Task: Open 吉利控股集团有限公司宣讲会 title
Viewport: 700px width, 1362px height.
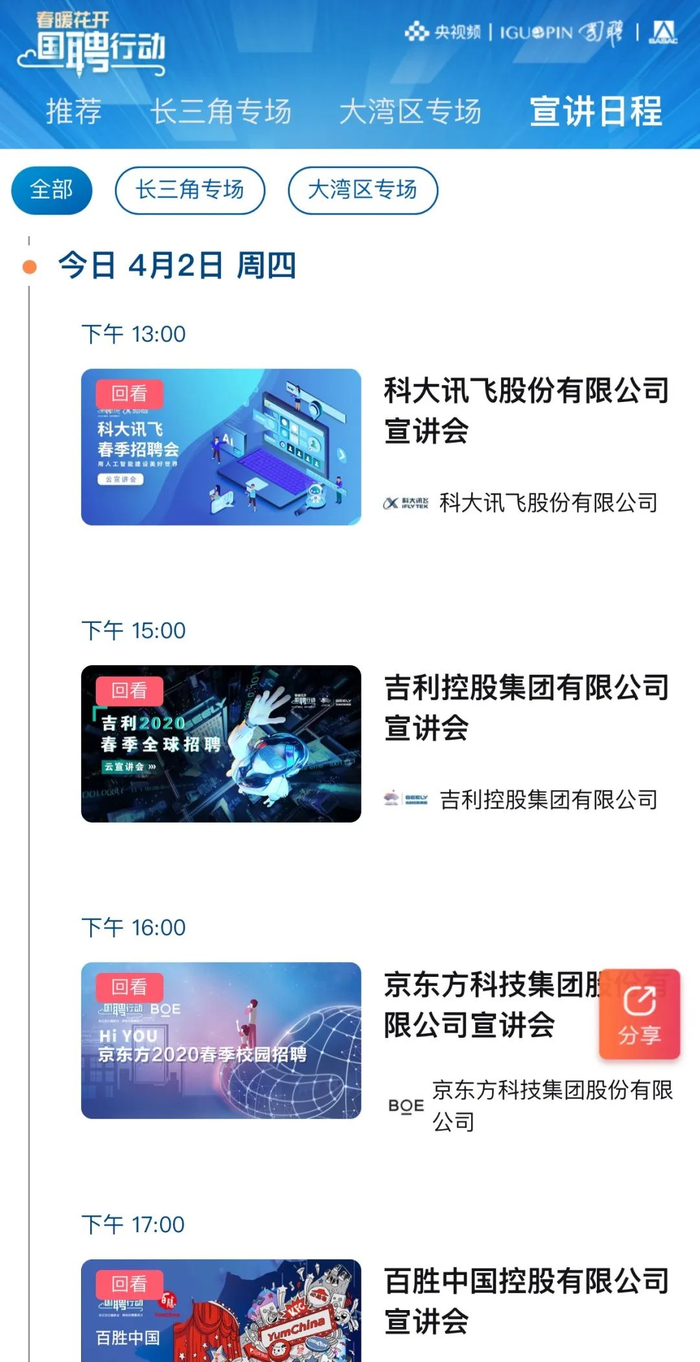Action: tap(526, 707)
